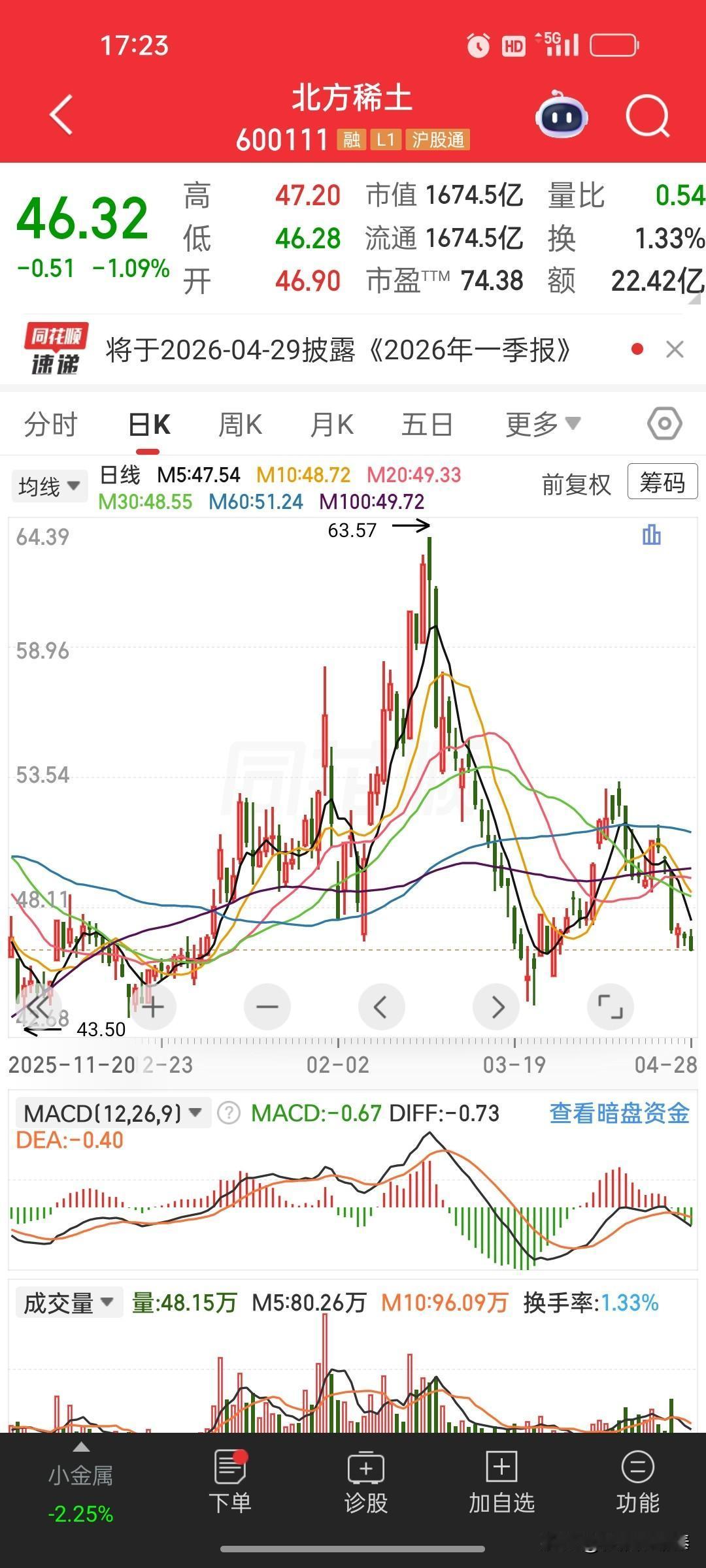Switch to the 分时 chart tab

coord(50,425)
